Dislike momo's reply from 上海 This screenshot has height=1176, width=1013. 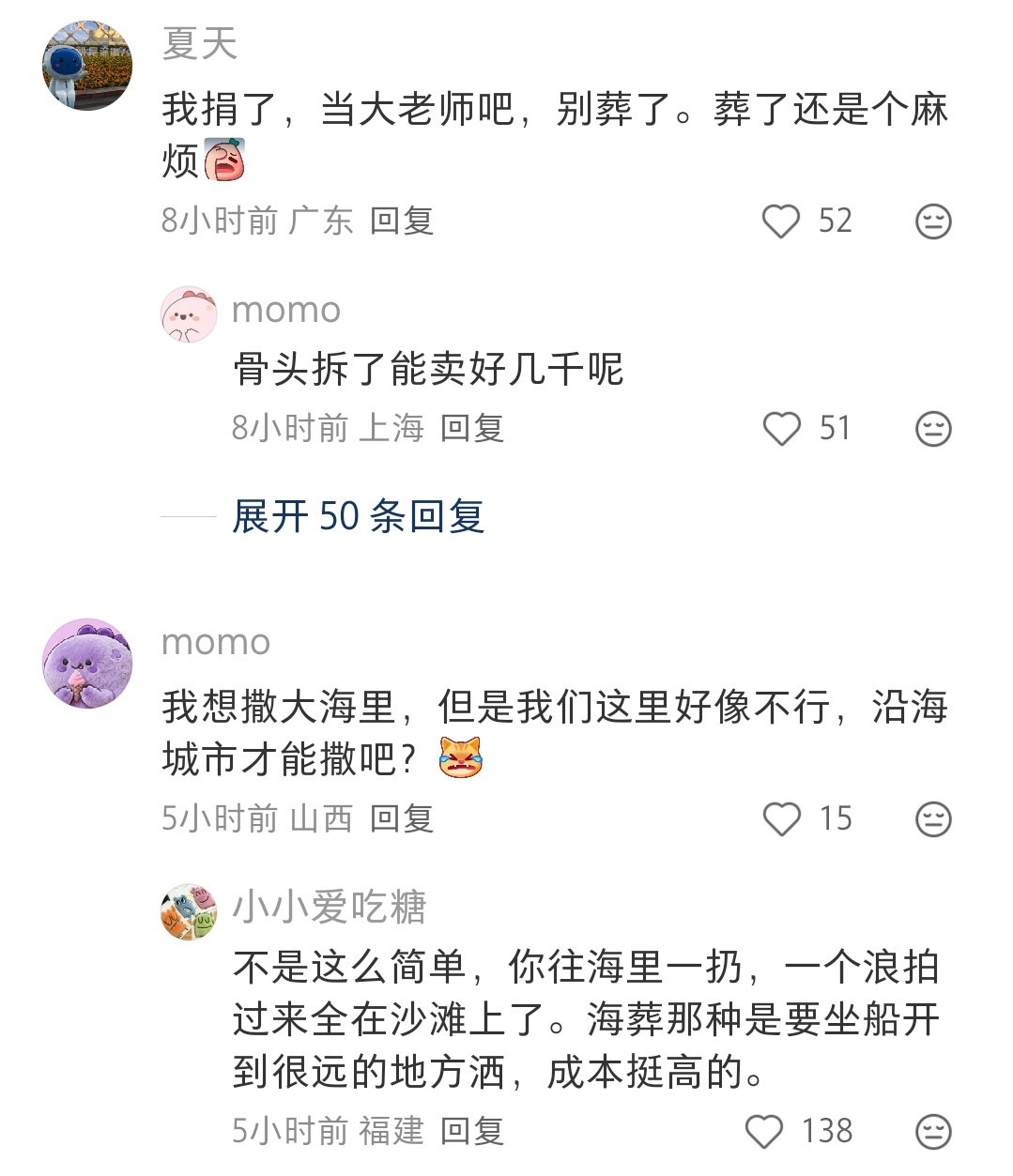(933, 429)
